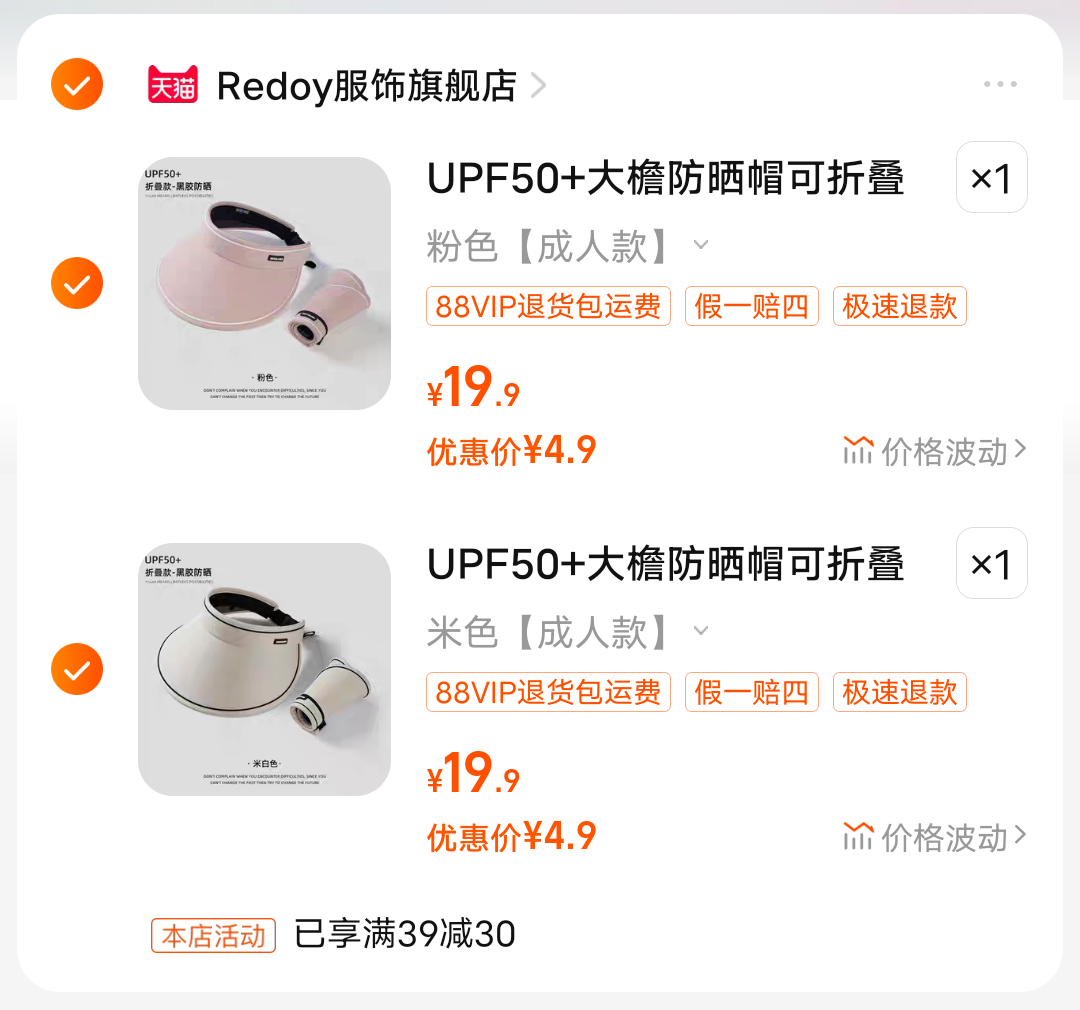Deselect the 米色 sun hat item
1080x1010 pixels.
click(77, 669)
